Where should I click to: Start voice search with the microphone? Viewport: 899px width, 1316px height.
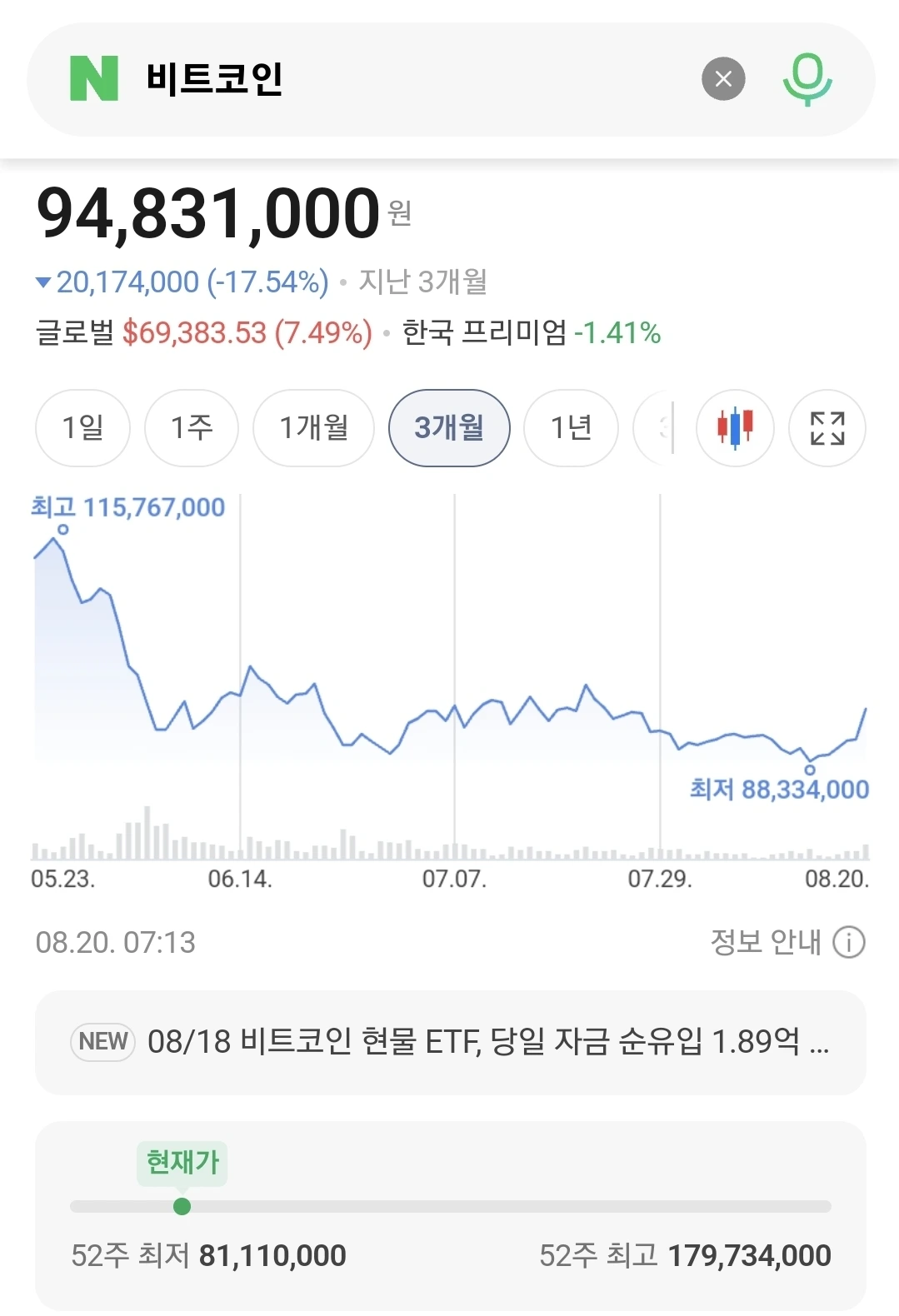point(807,79)
